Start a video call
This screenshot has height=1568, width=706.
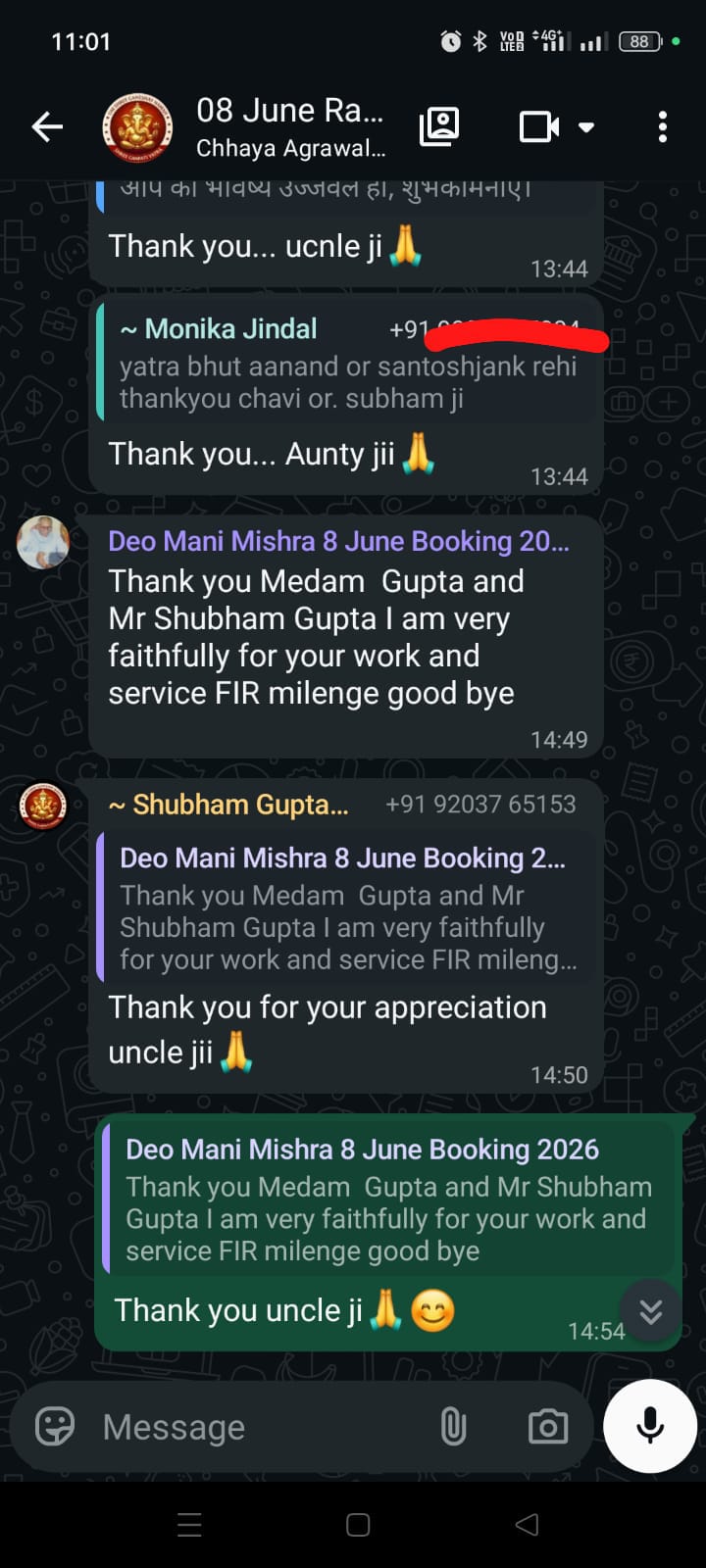click(x=538, y=127)
